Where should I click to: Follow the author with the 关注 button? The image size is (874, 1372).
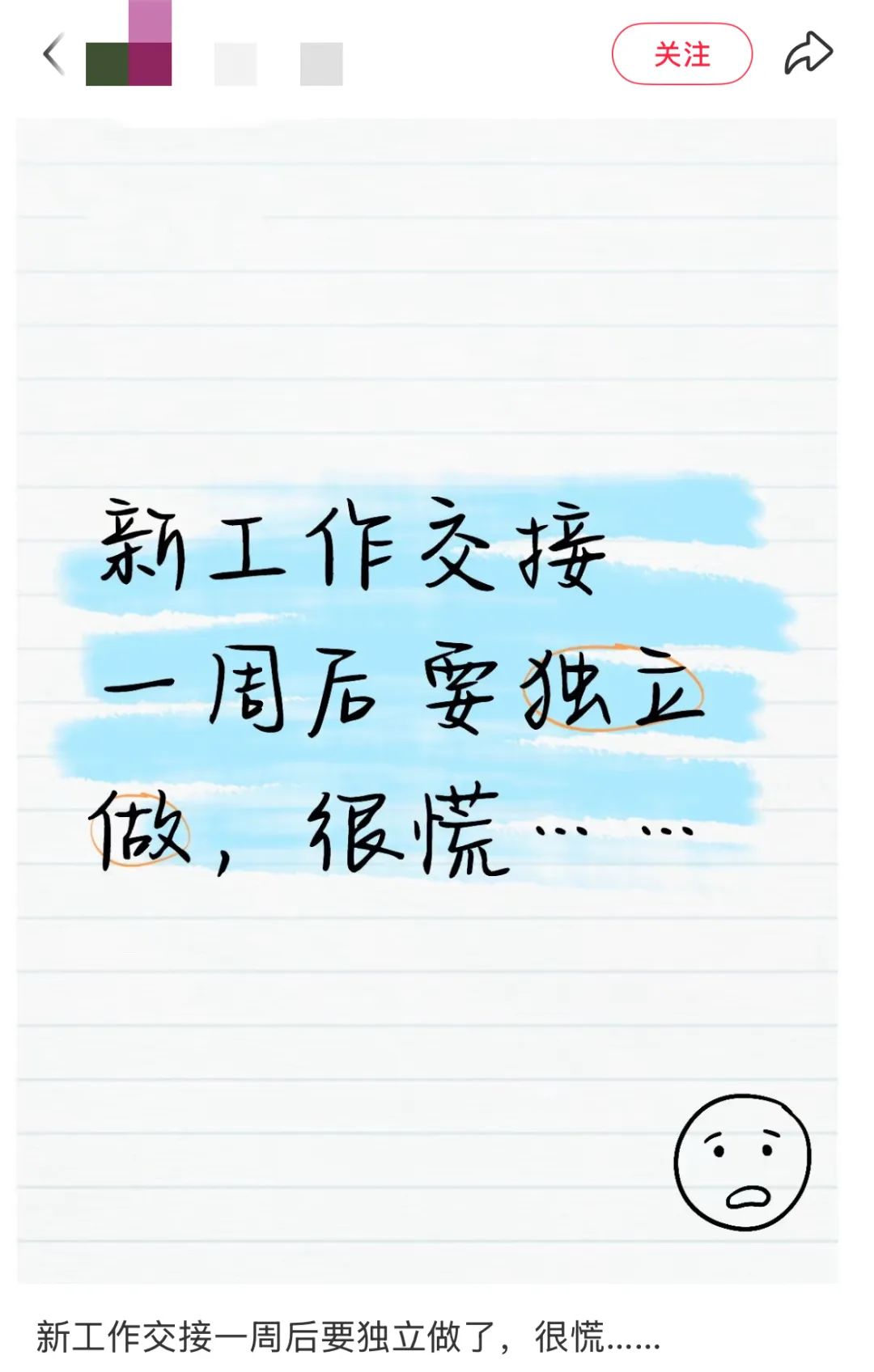681,54
